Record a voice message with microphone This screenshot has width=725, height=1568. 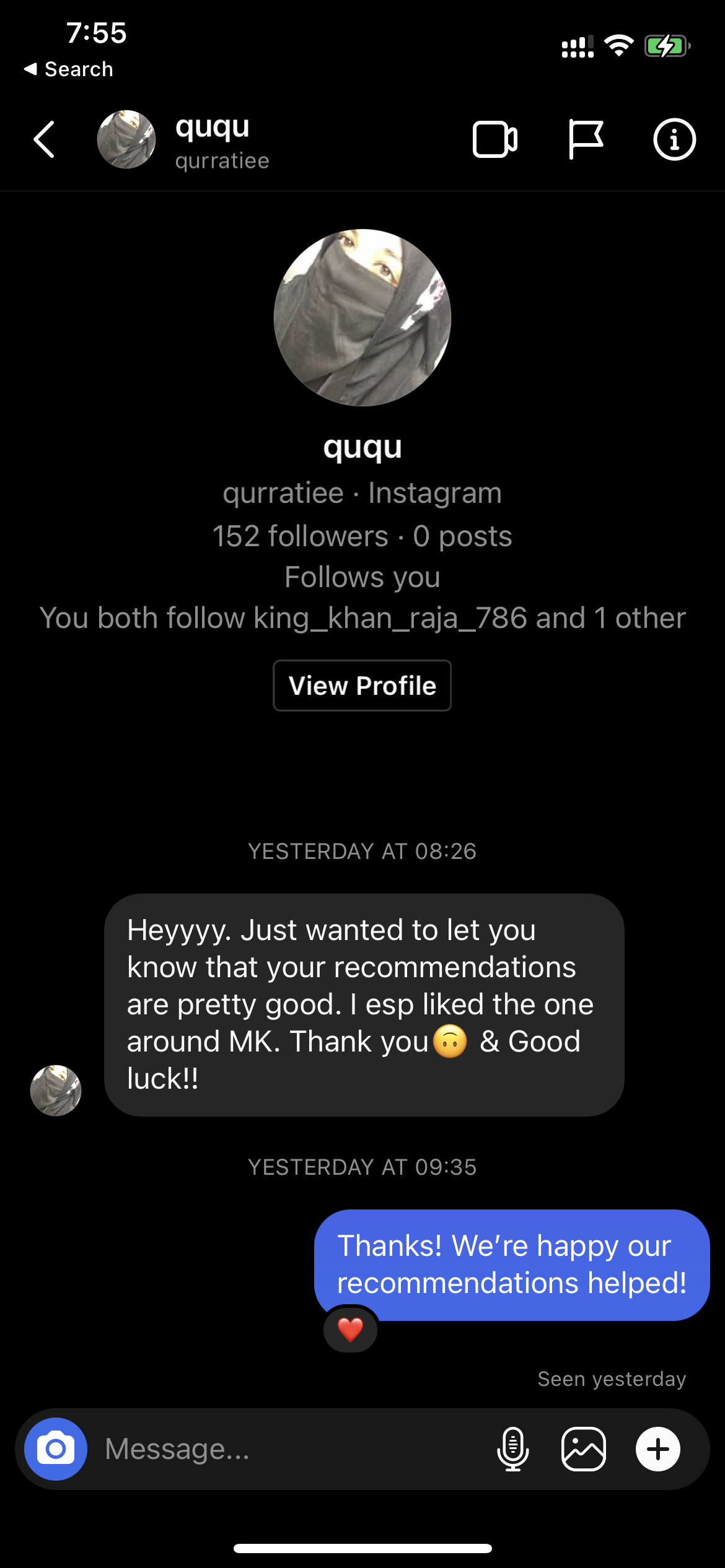[x=513, y=1449]
